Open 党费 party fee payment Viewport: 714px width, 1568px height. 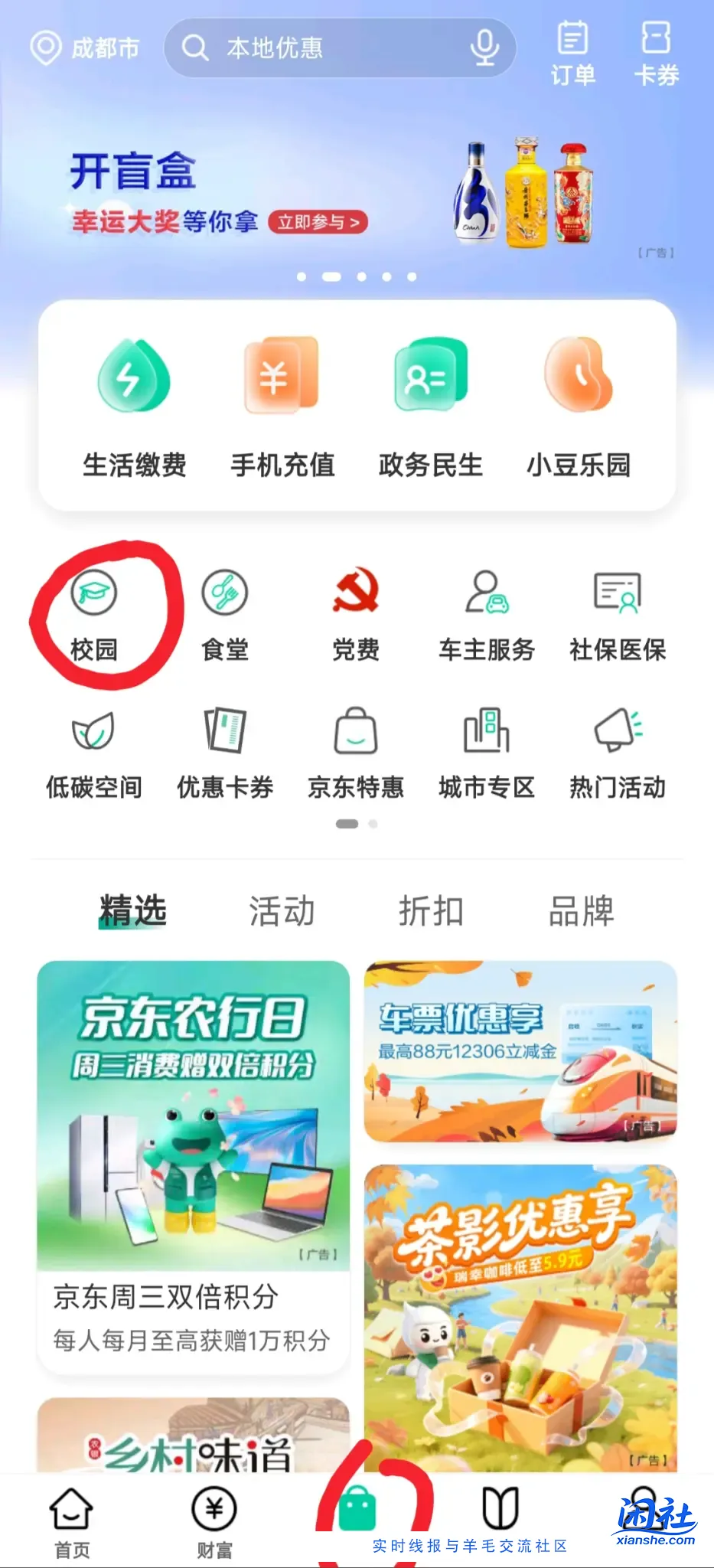point(357,612)
